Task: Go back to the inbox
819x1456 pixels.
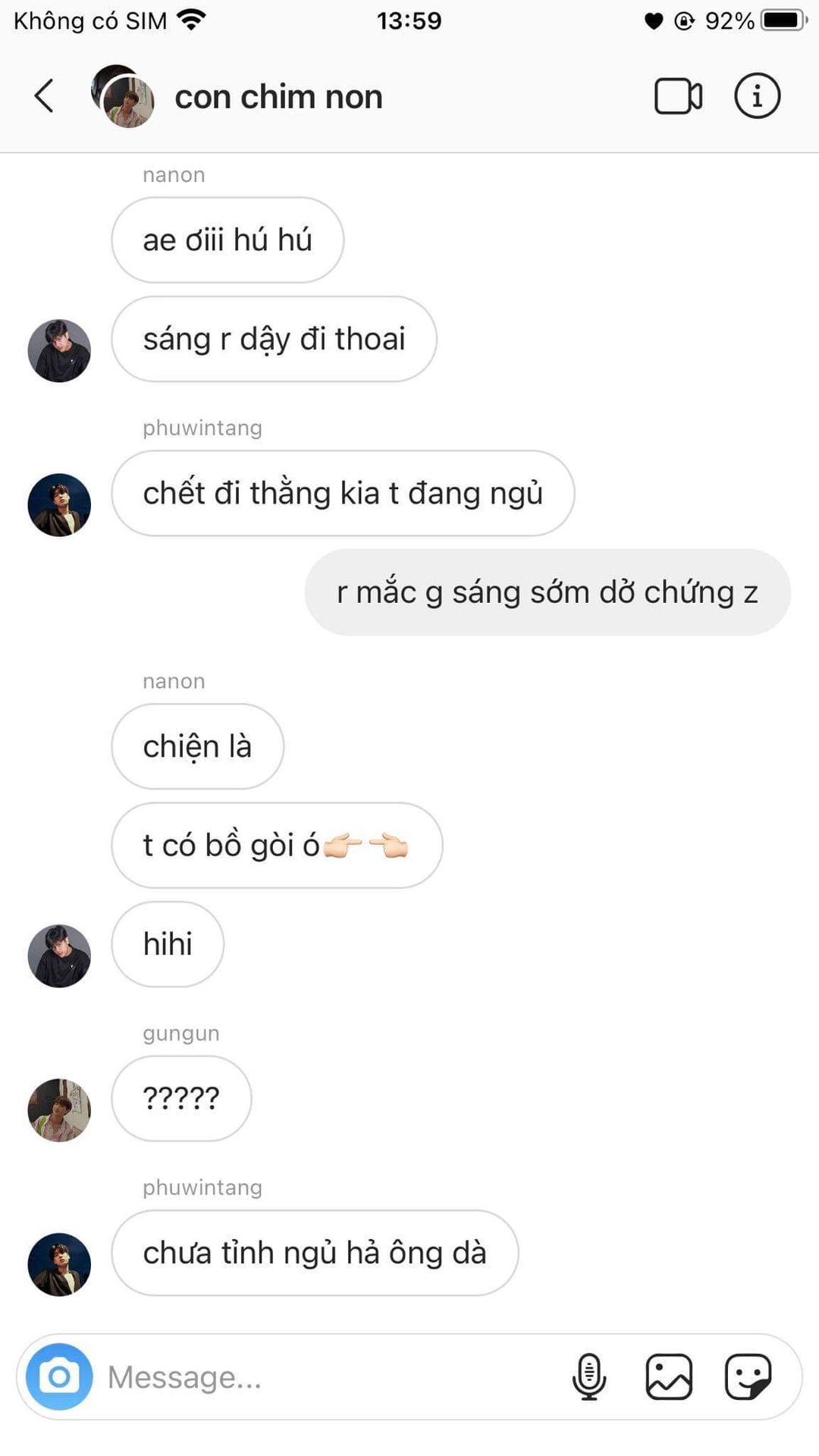Action: [x=44, y=96]
